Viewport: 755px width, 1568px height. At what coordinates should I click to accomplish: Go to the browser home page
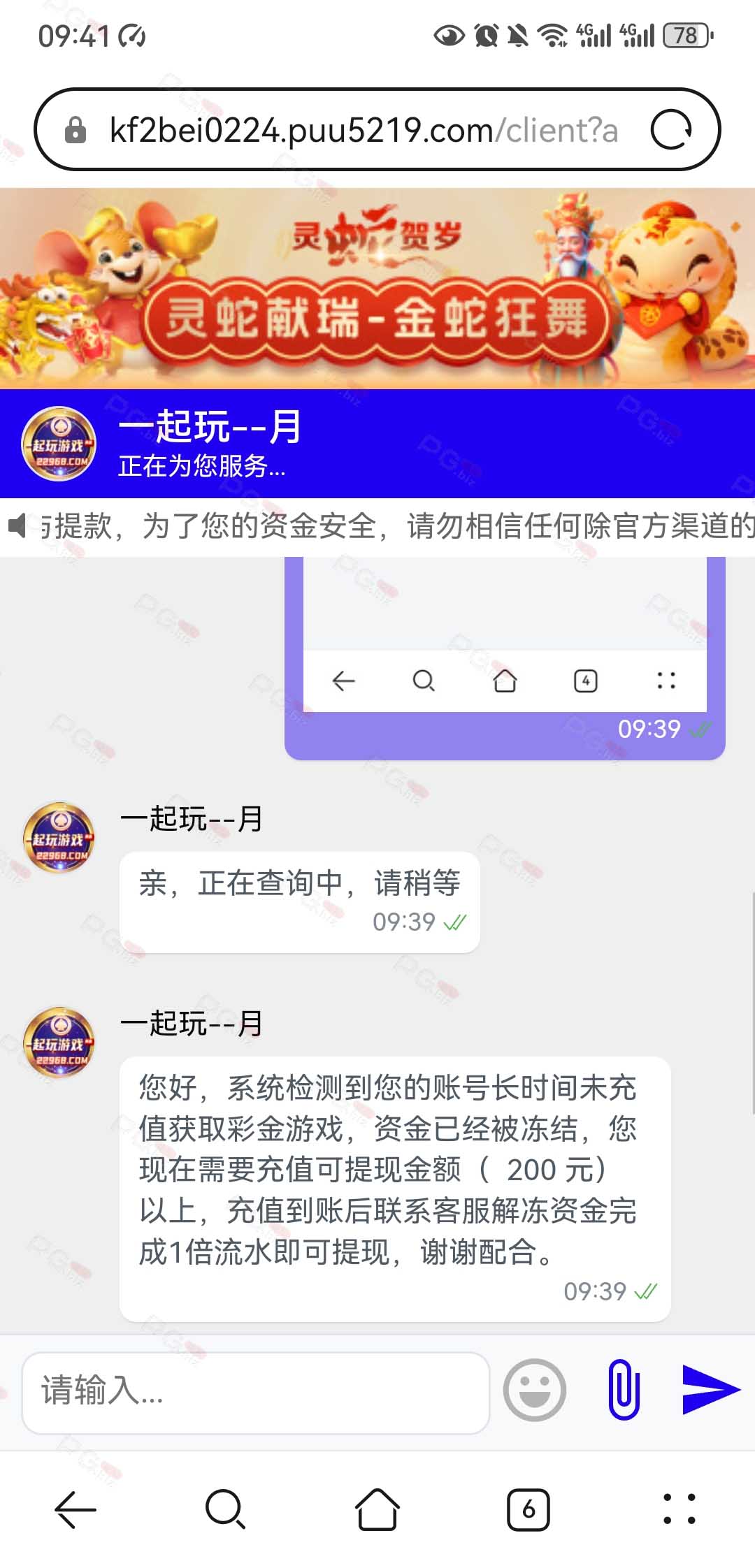pos(377,1509)
